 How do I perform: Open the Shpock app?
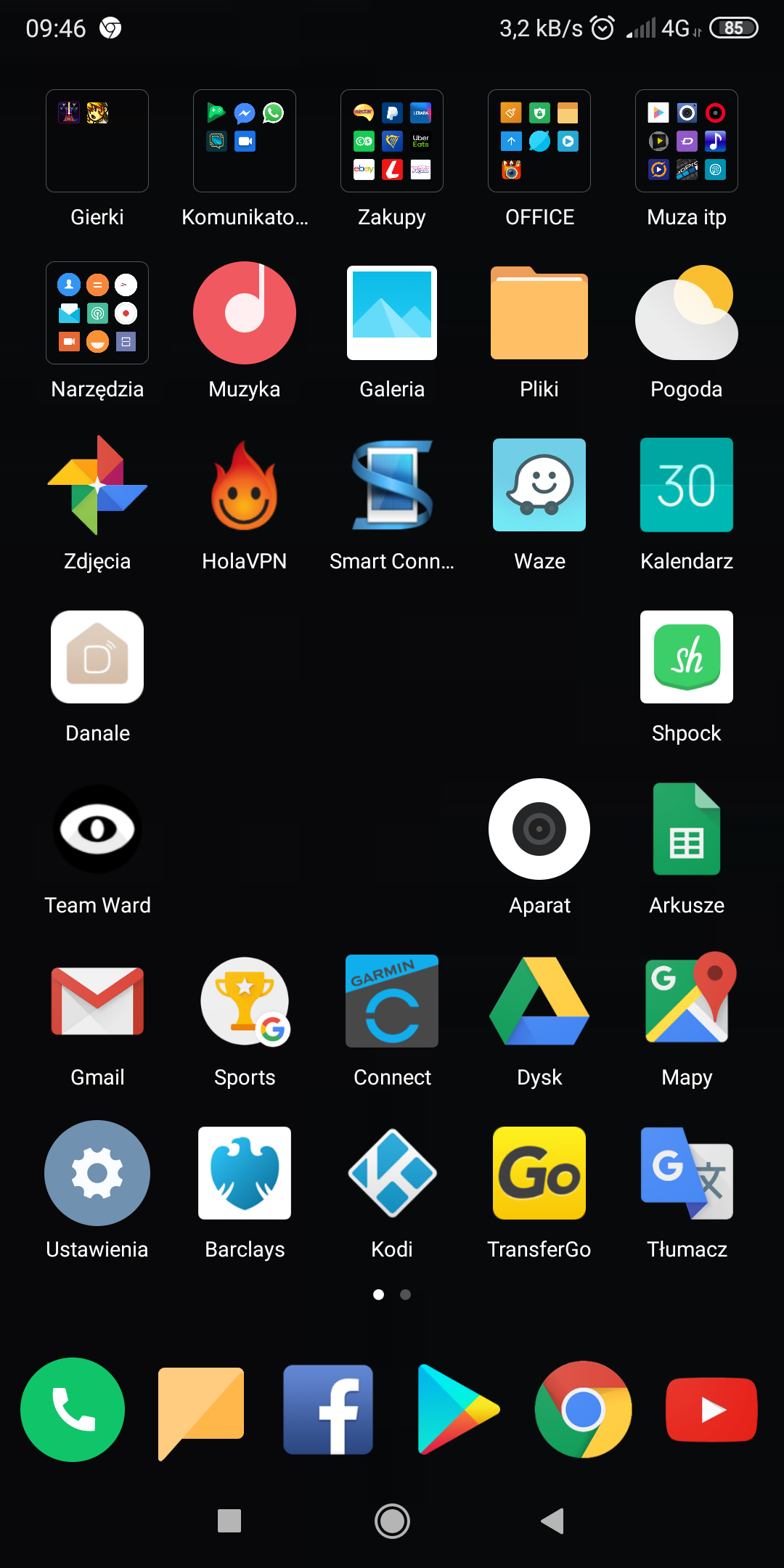pos(687,657)
